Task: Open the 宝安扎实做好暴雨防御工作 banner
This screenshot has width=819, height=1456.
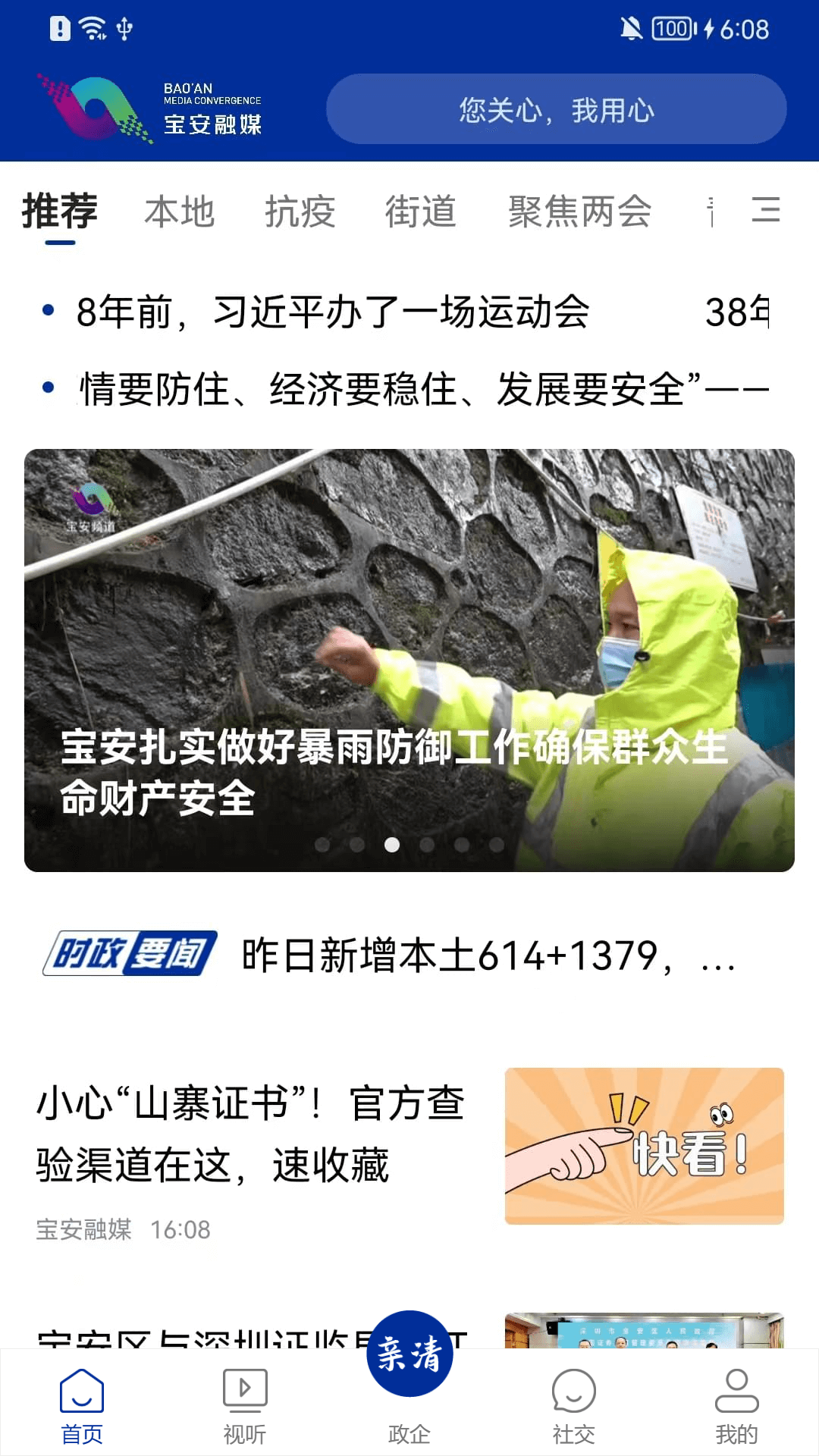Action: 409,660
